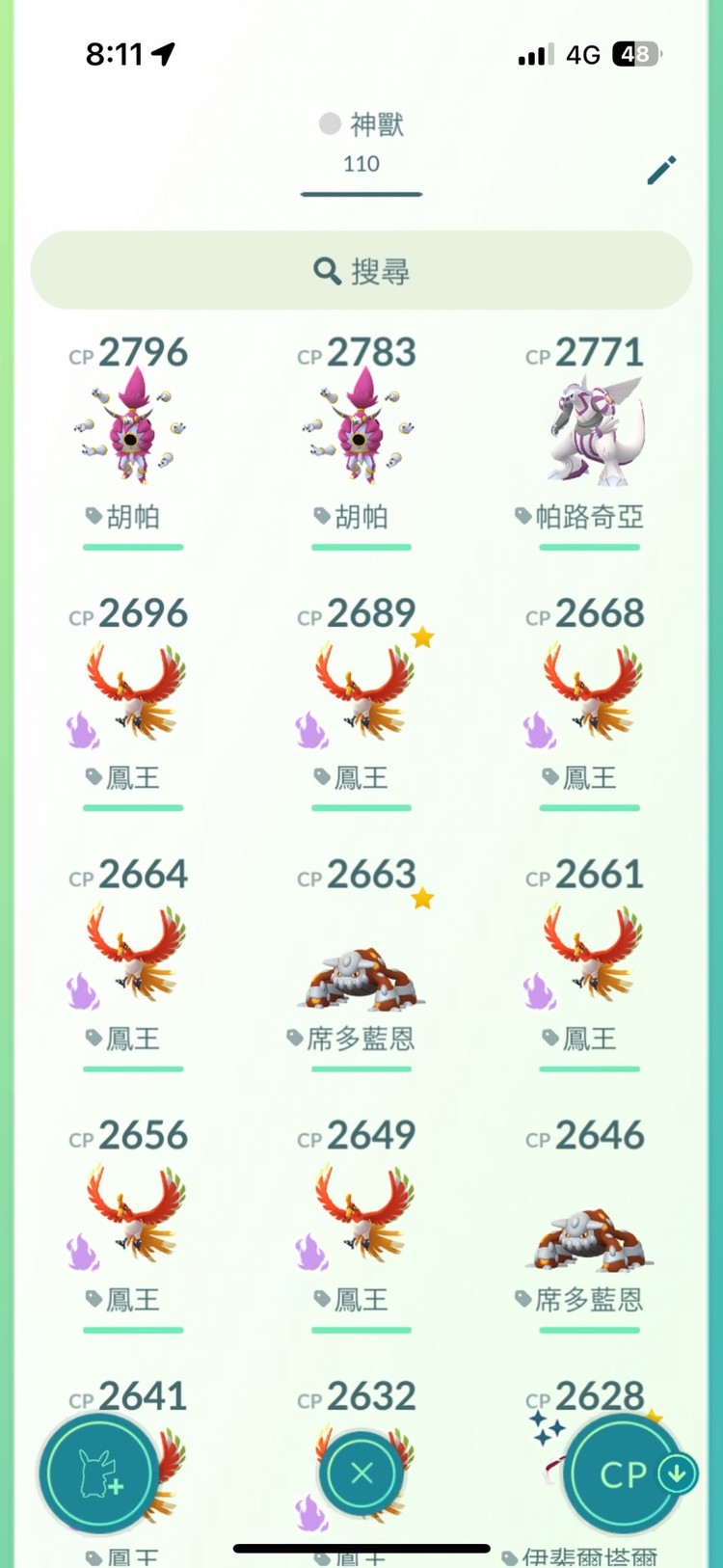The height and width of the screenshot is (1568, 723).
Task: Tap the add Pokémon round button
Action: coord(98,1473)
